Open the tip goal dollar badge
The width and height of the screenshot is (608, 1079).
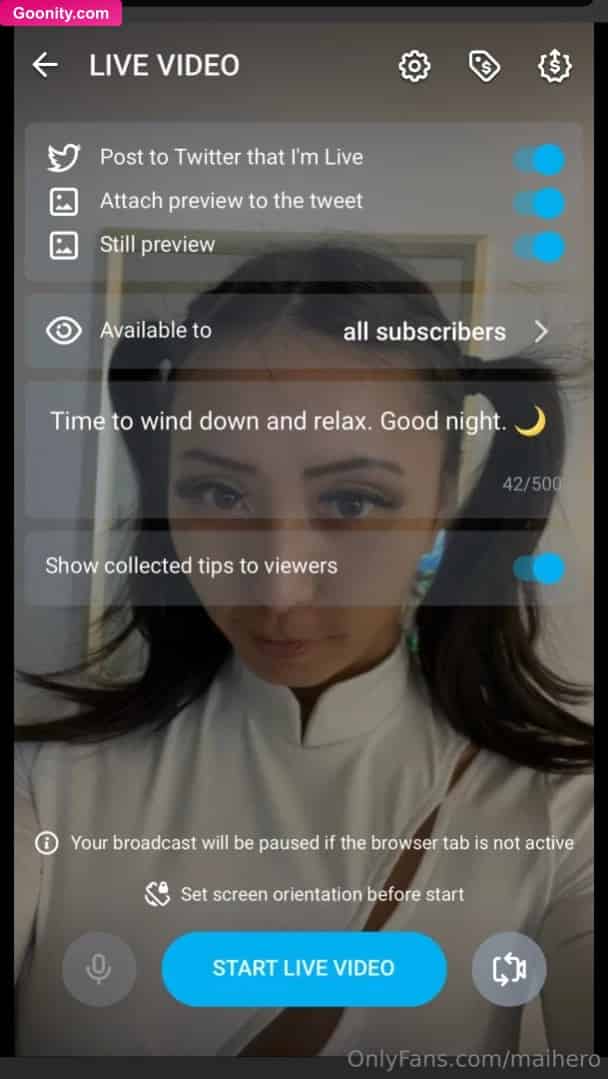pos(553,67)
